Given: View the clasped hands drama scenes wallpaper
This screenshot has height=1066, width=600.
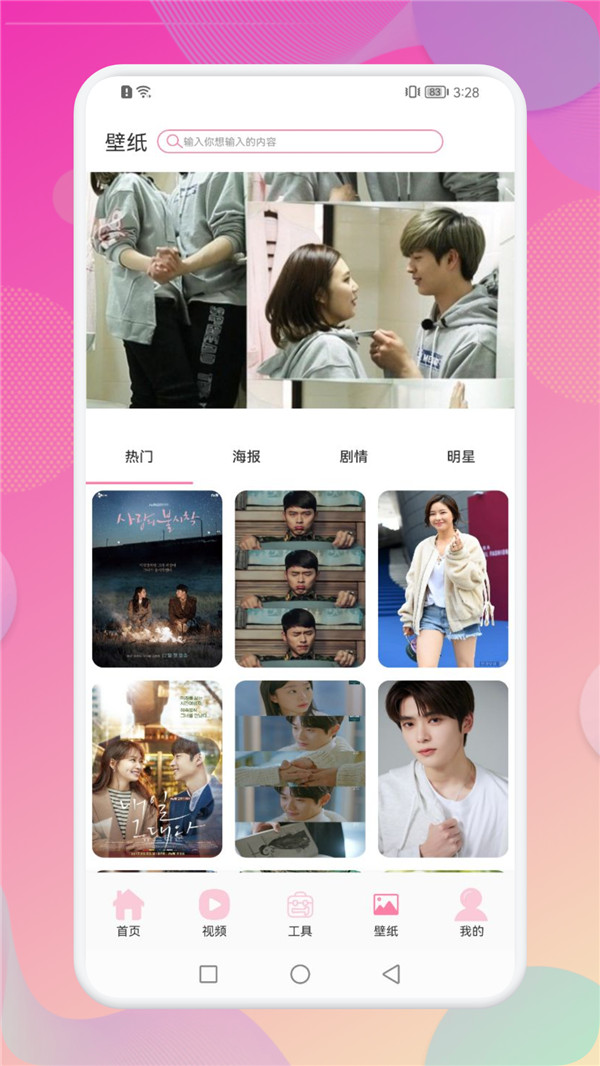Looking at the screenshot, I should (x=300, y=769).
